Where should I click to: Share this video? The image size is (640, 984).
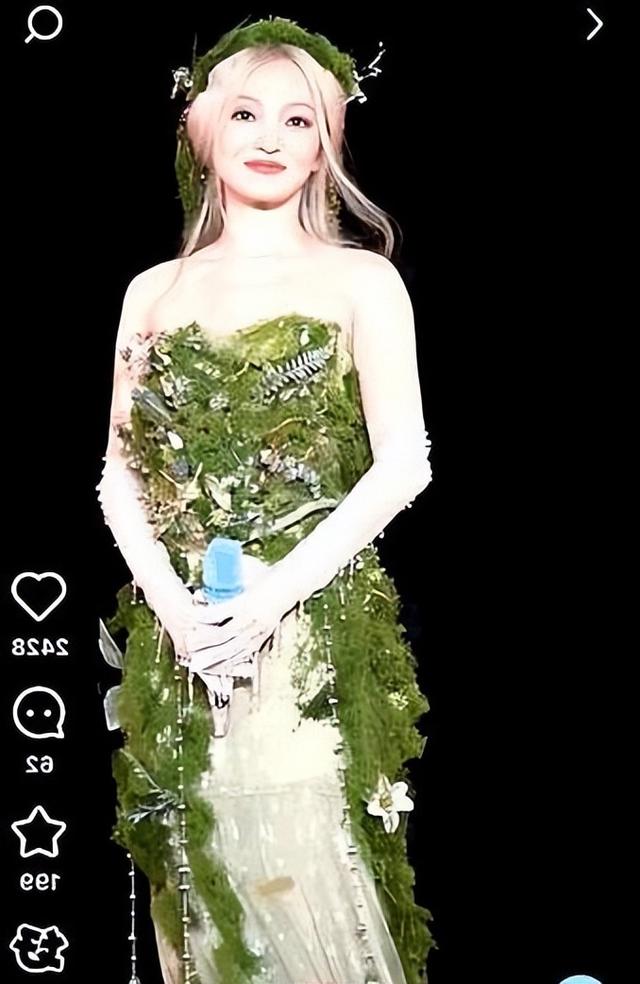click(39, 947)
